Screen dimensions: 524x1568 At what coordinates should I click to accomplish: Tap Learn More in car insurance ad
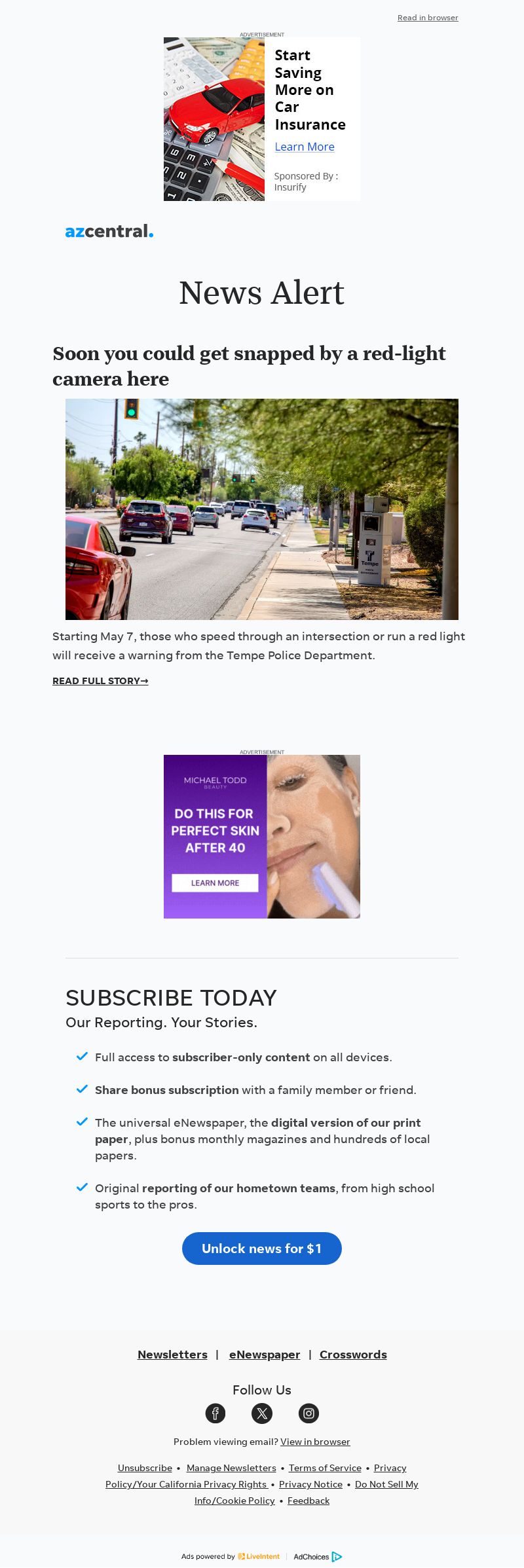pos(304,147)
